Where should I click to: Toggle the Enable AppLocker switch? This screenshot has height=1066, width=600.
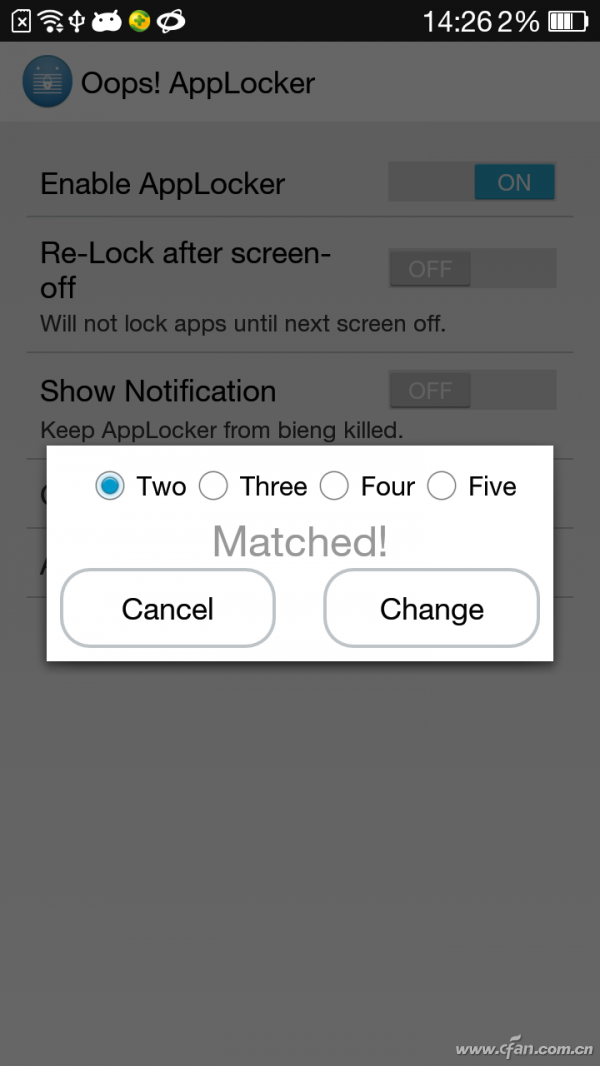472,182
